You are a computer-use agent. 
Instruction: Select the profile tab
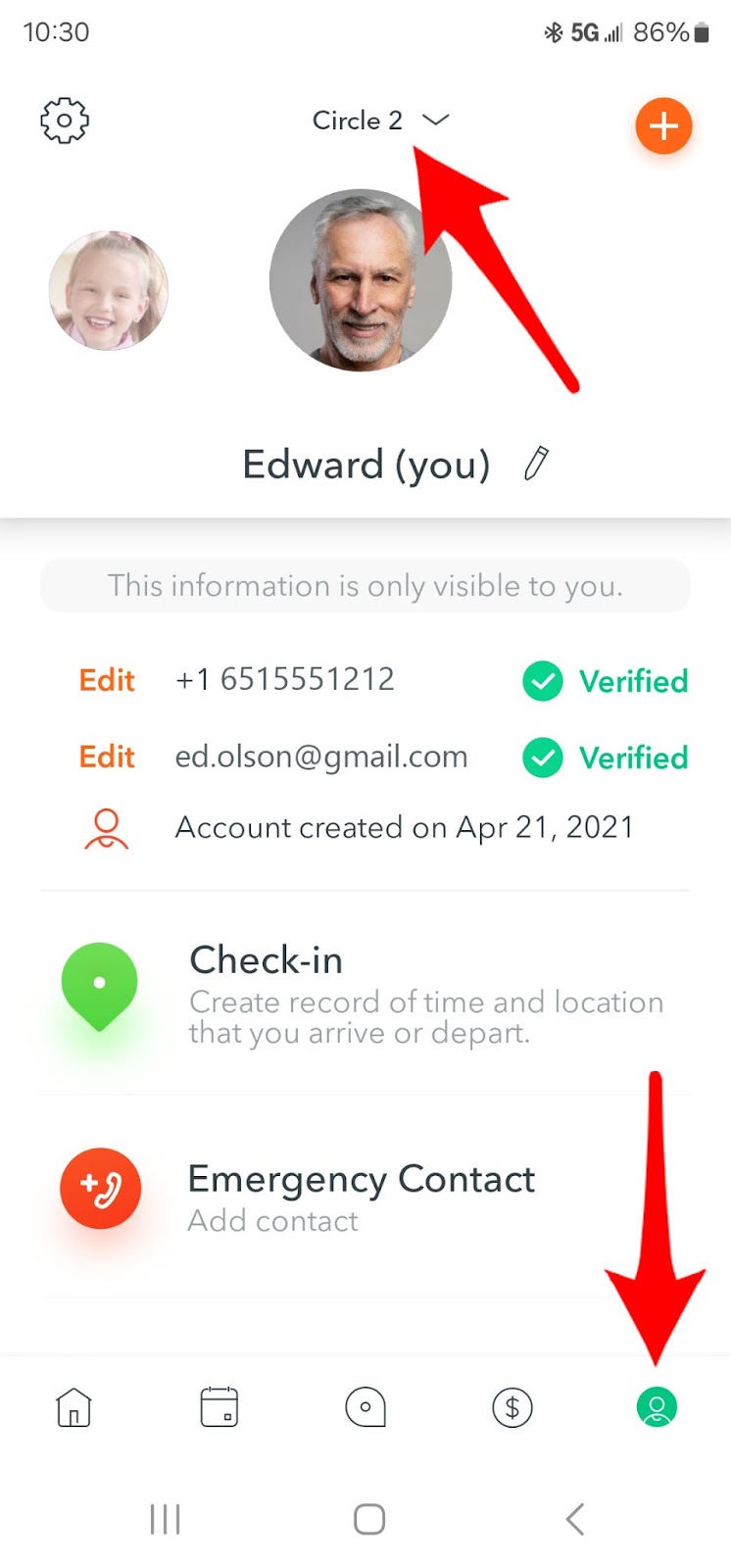[x=658, y=1408]
